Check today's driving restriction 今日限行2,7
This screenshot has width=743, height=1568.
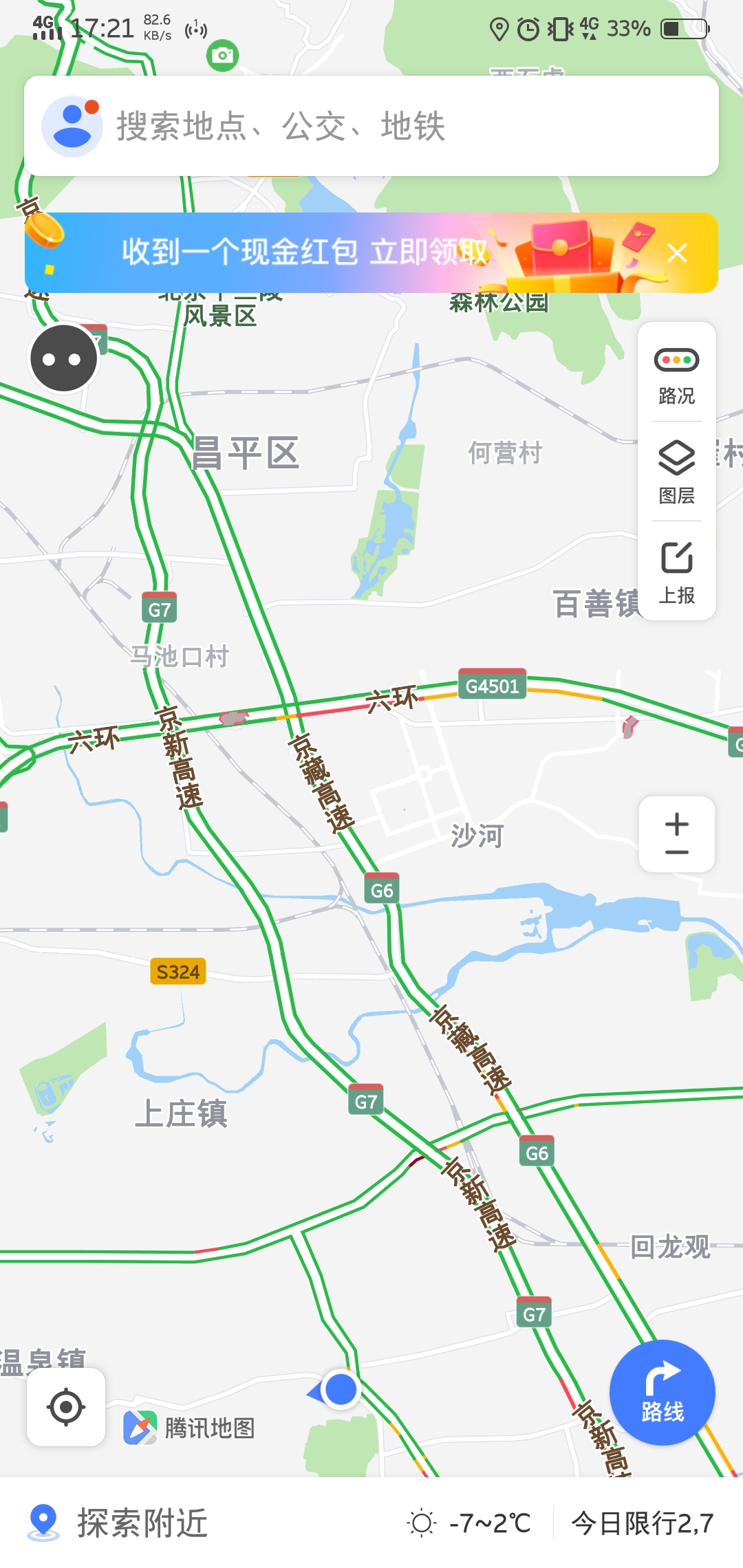tap(643, 1523)
